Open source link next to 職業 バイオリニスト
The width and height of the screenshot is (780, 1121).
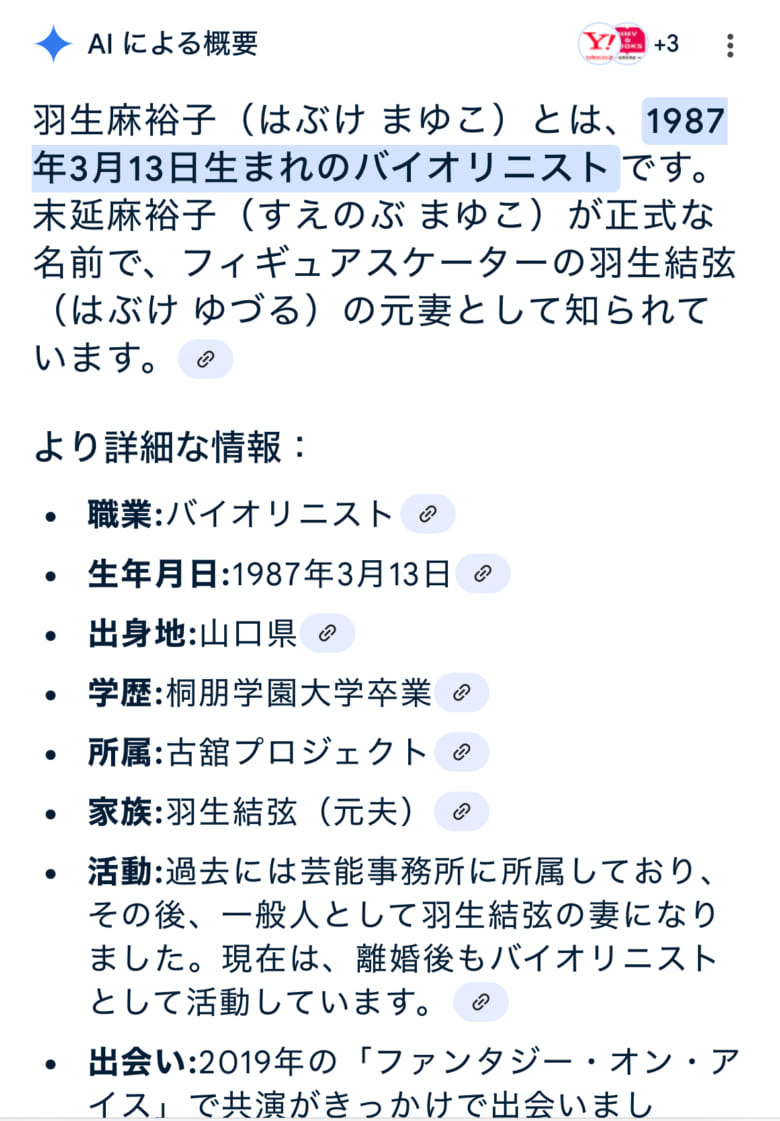[x=427, y=514]
